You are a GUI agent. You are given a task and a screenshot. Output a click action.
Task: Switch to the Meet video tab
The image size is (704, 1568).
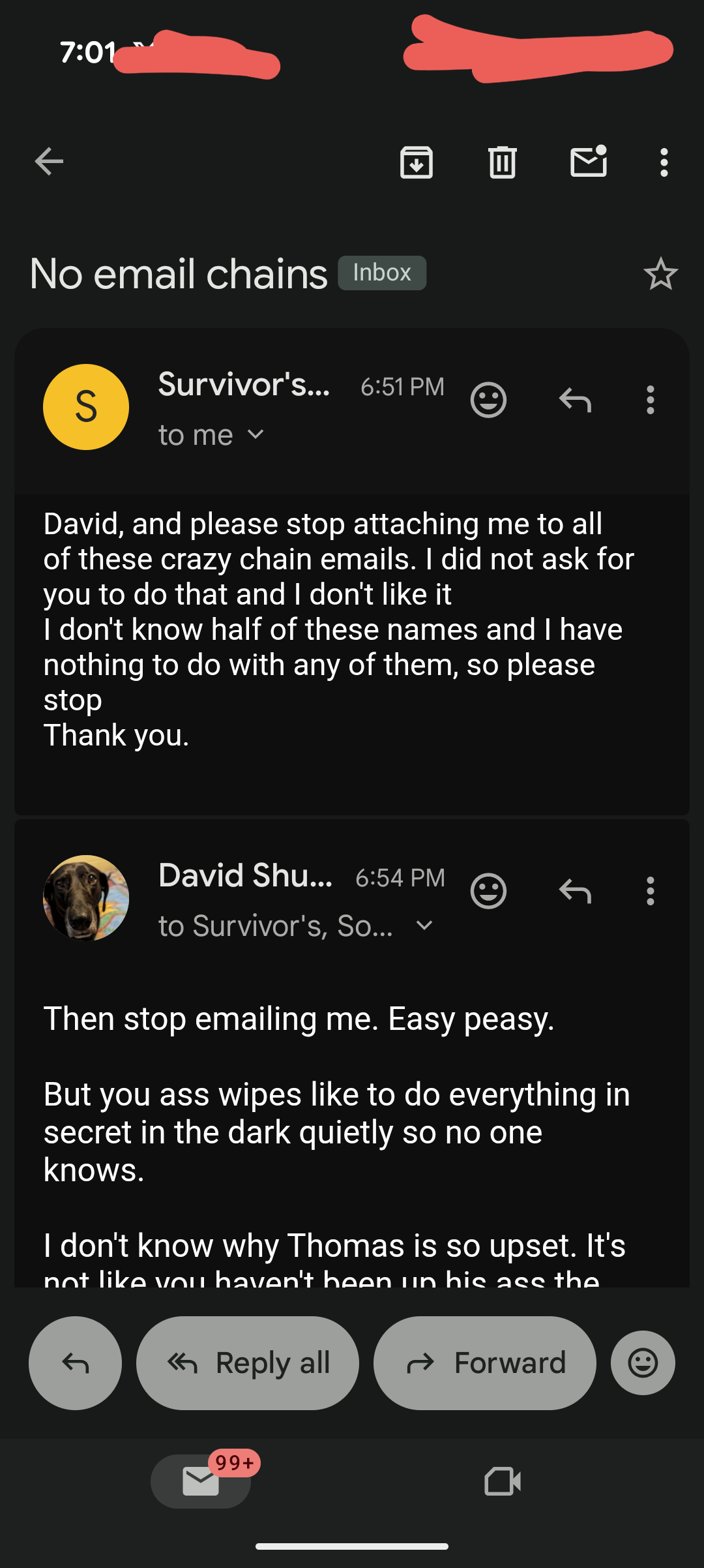click(x=503, y=1481)
